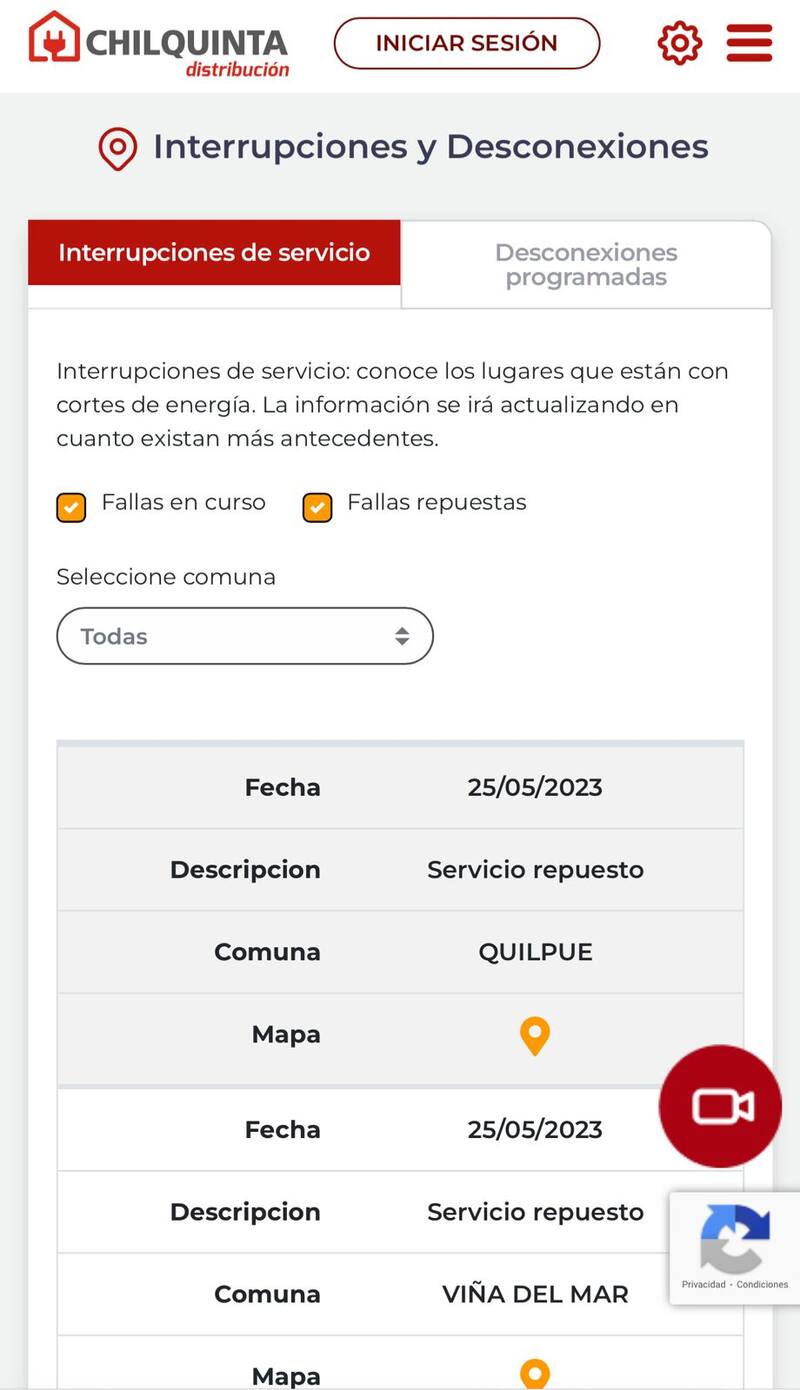The image size is (800, 1390).
Task: Select the Interrupciones de servicio tab
Action: tap(214, 253)
